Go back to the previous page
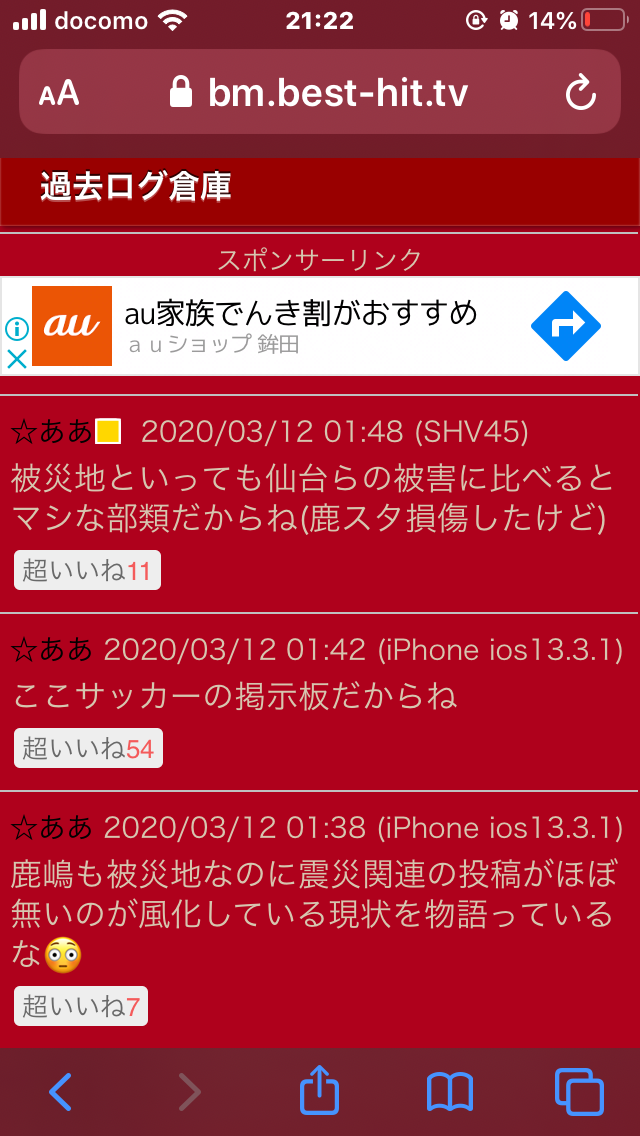The width and height of the screenshot is (640, 1136). [61, 1092]
